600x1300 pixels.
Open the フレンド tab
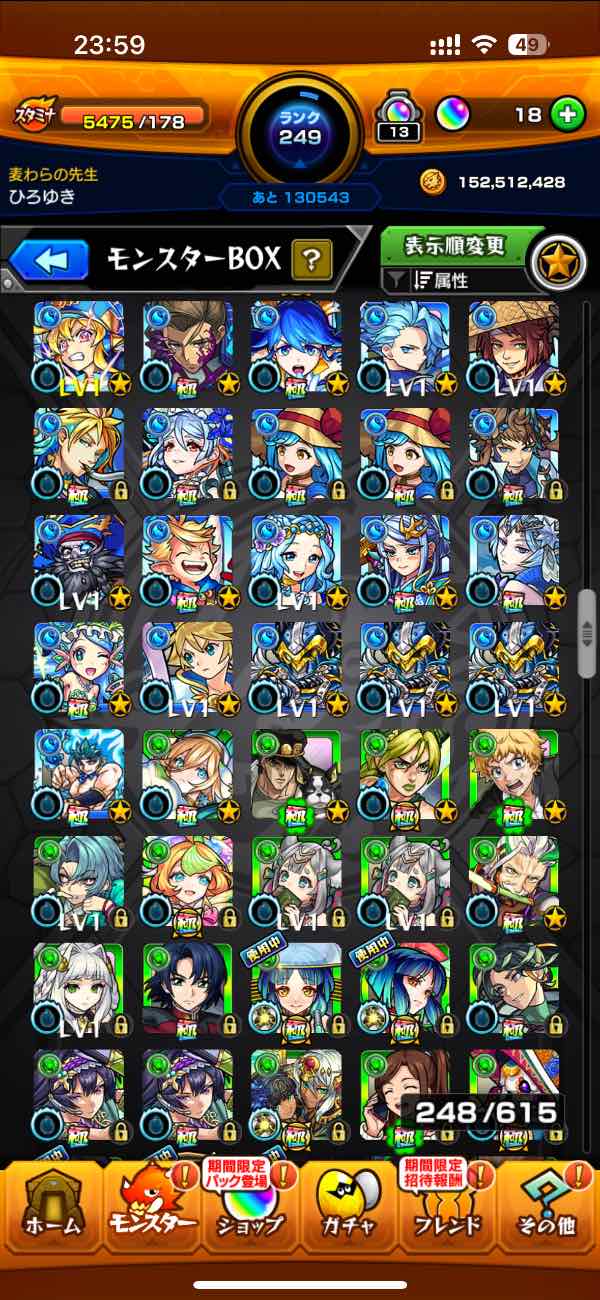click(x=447, y=1208)
